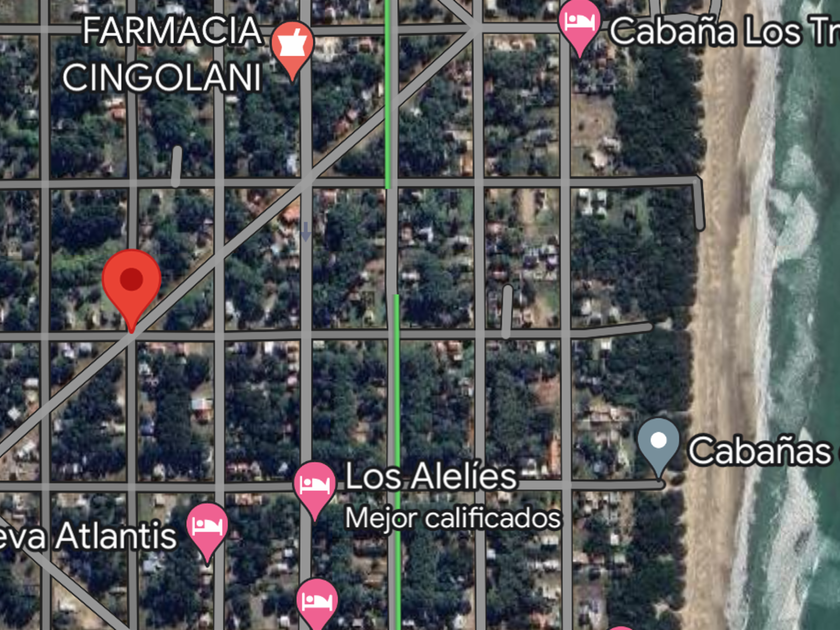
Task: Select the gray Cabañas place marker
Action: click(x=658, y=444)
